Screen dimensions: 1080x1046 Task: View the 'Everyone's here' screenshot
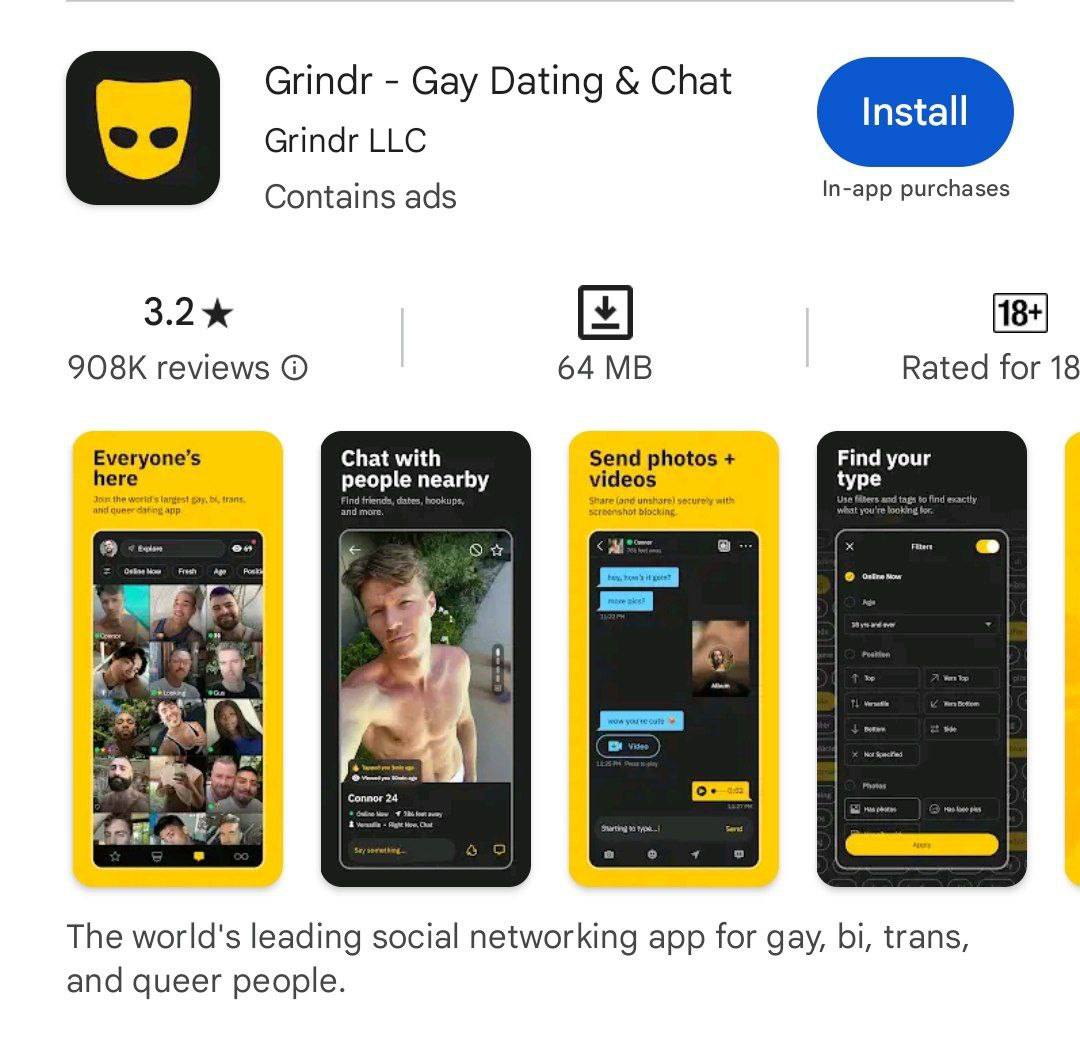177,658
